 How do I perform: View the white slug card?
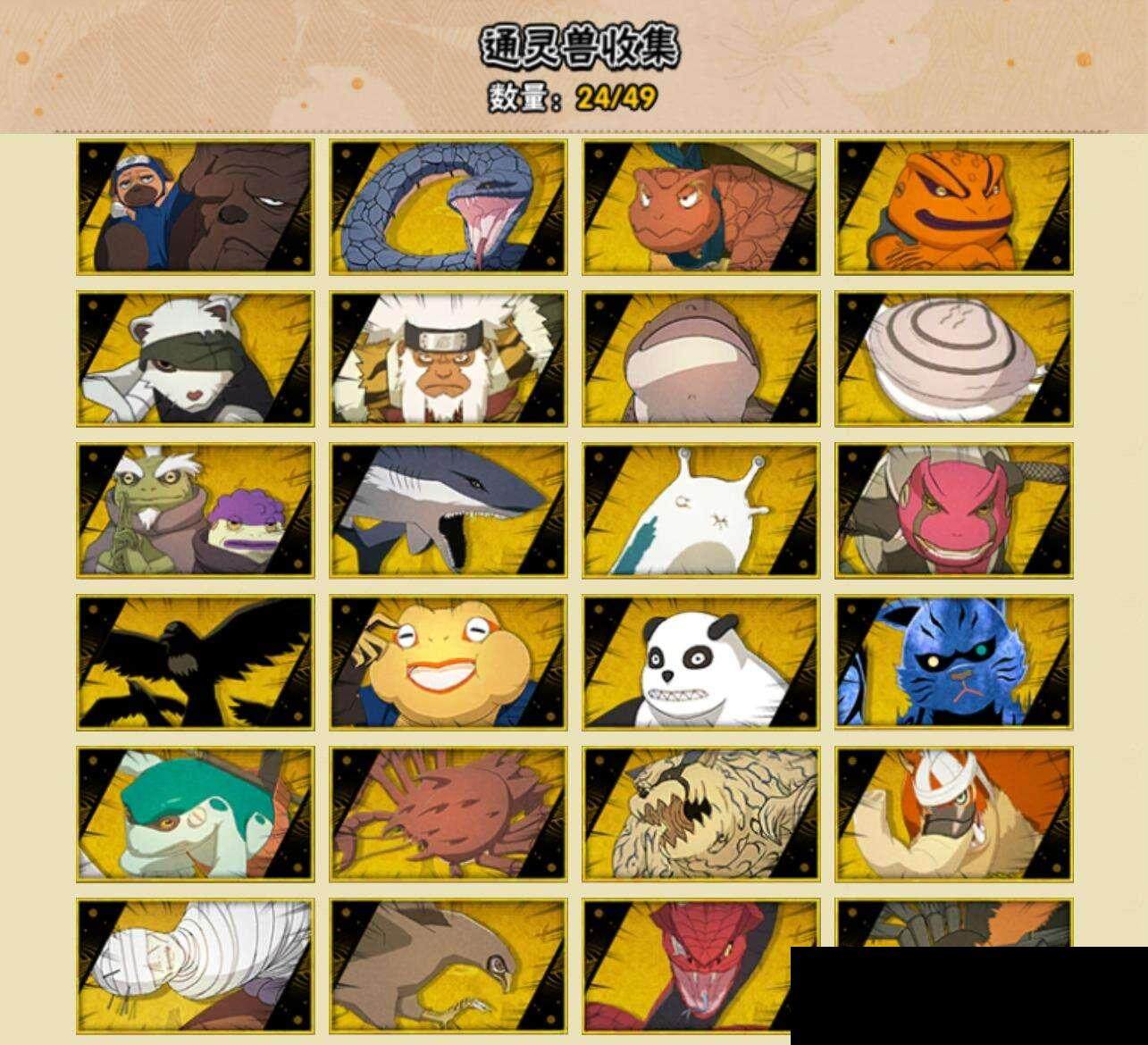(701, 511)
